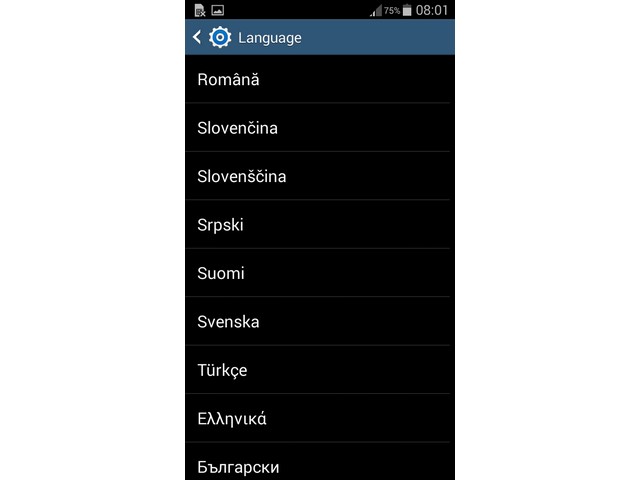Choose Türkçe as system language
This screenshot has width=640, height=480.
[318, 371]
